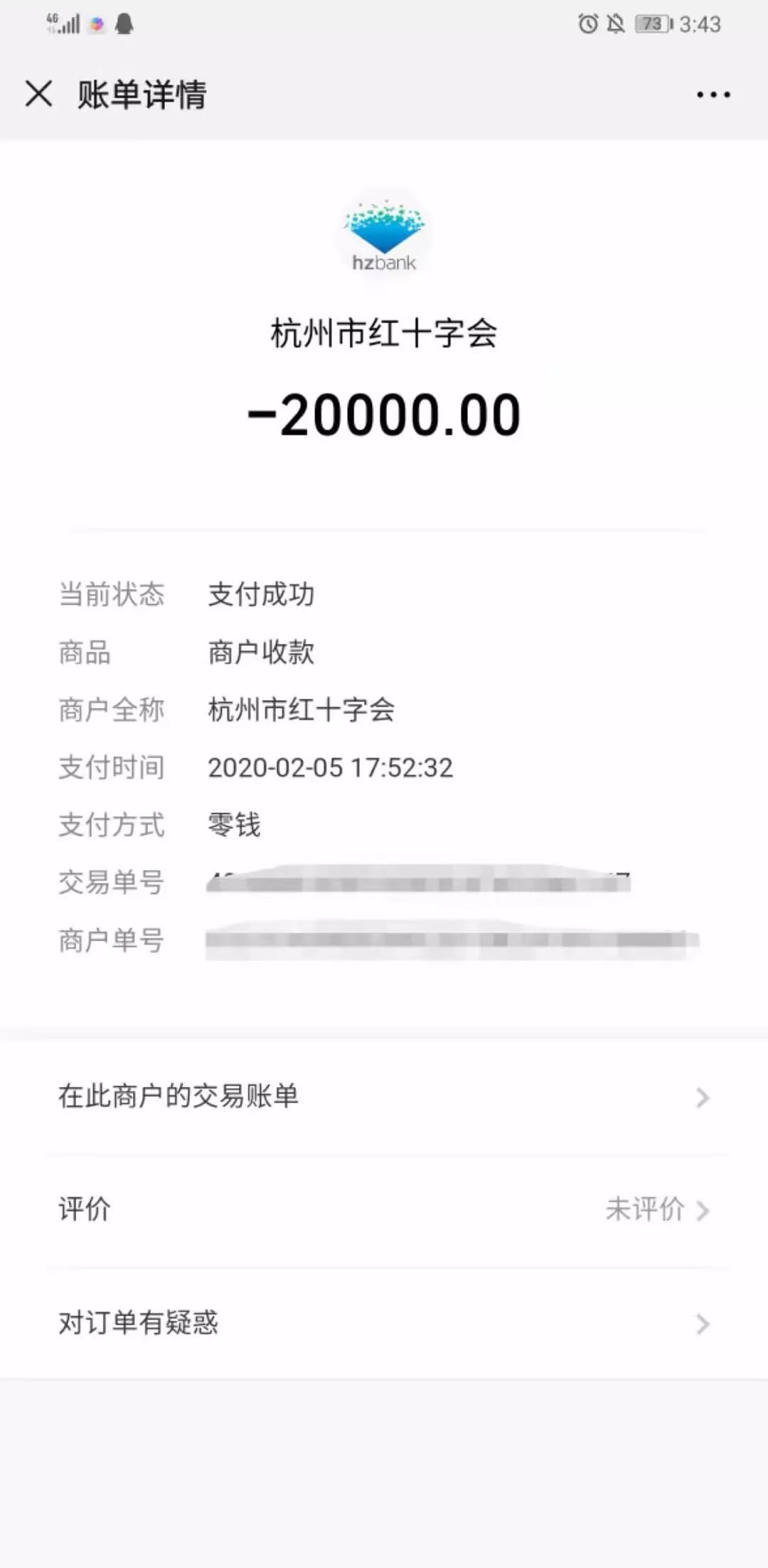The width and height of the screenshot is (768, 1568).
Task: Open 对订单有疑惑 help row
Action: 384,1323
